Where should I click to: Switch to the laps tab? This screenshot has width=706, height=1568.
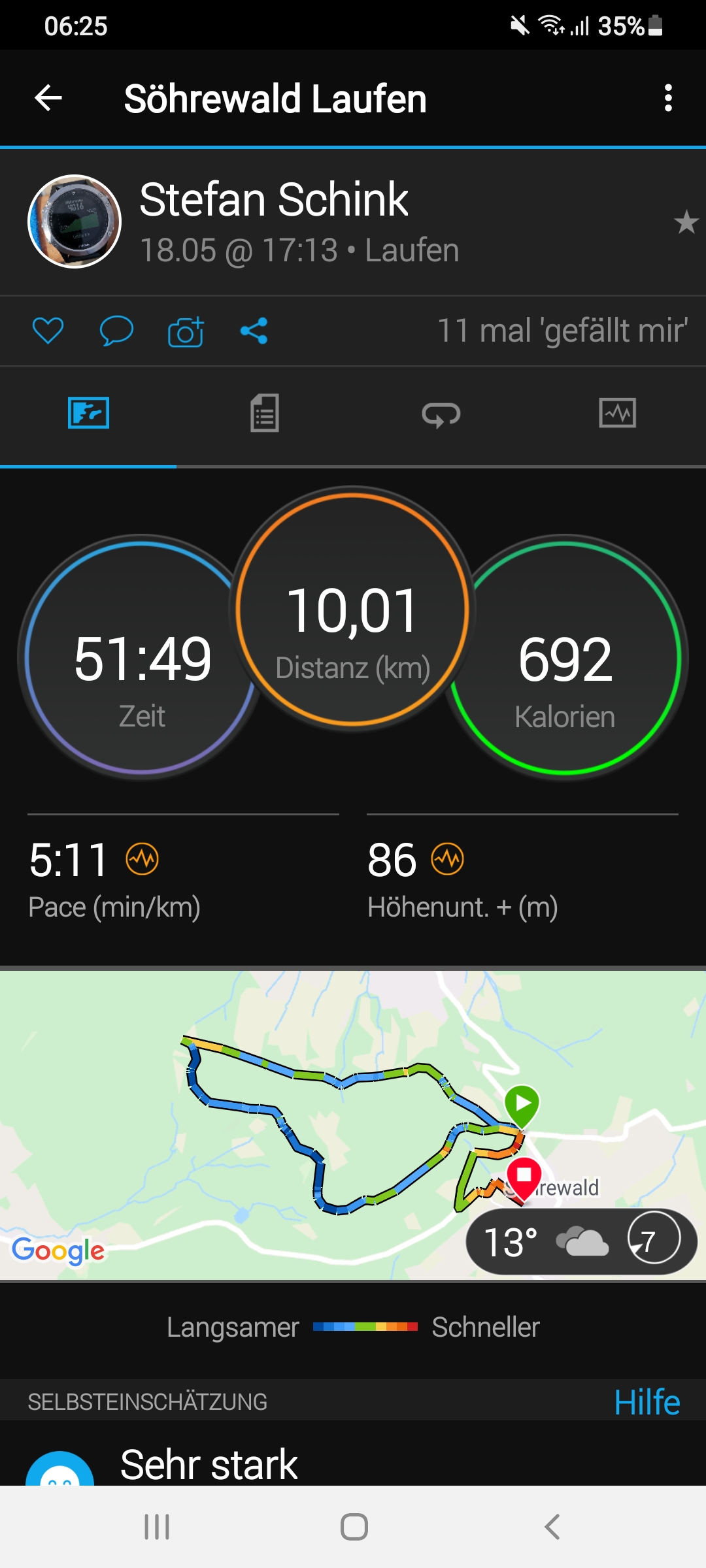(441, 414)
